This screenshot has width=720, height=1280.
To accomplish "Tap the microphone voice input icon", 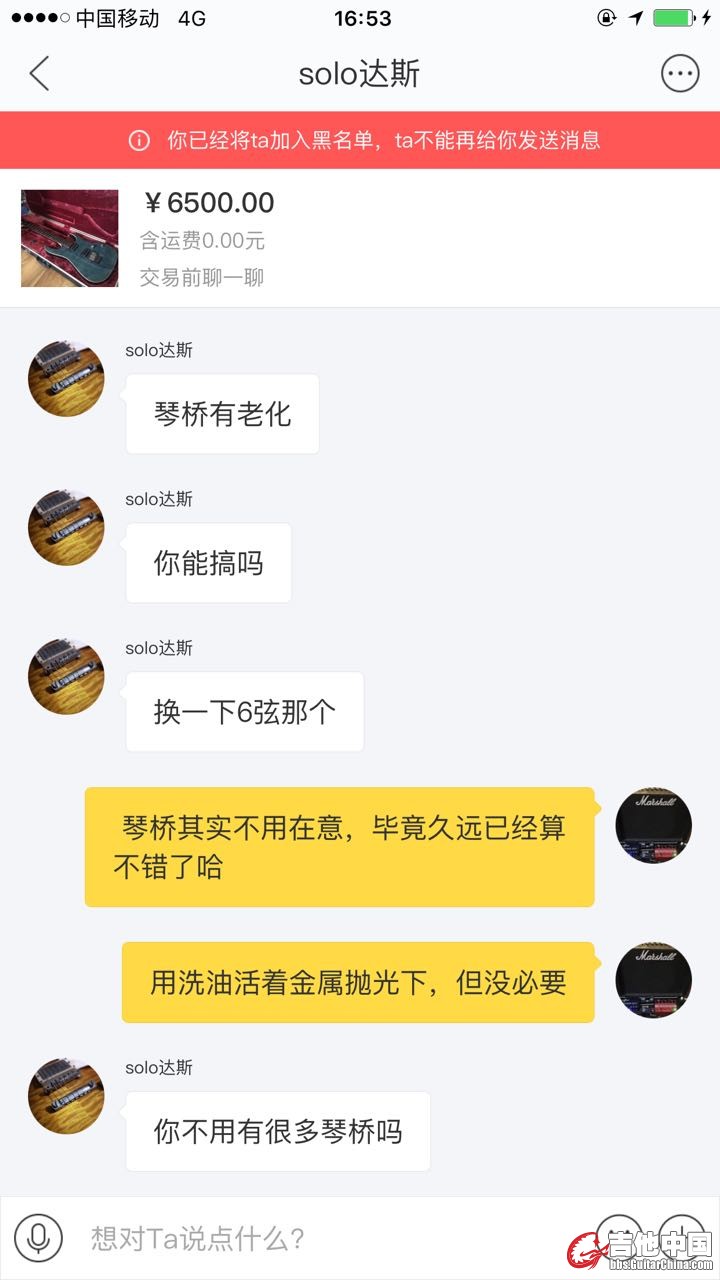I will point(38,1238).
